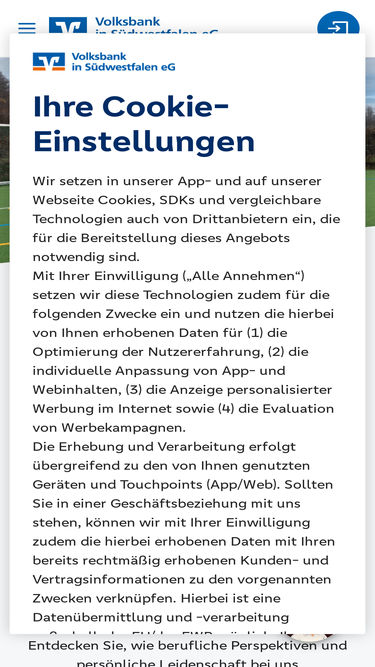The height and width of the screenshot is (667, 375).
Task: Open the hamburger menu in the header
Action: [27, 28]
